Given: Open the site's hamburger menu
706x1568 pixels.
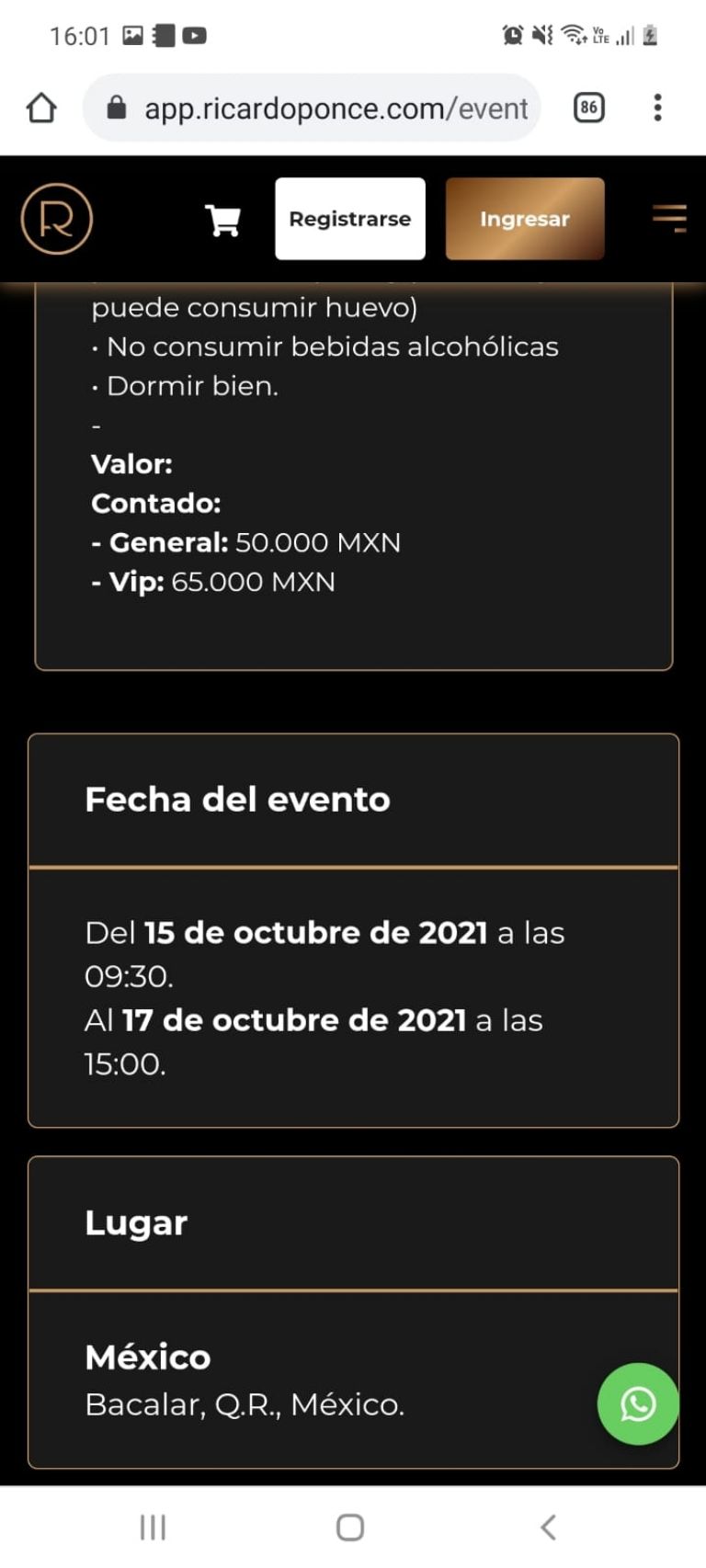Looking at the screenshot, I should (x=670, y=219).
